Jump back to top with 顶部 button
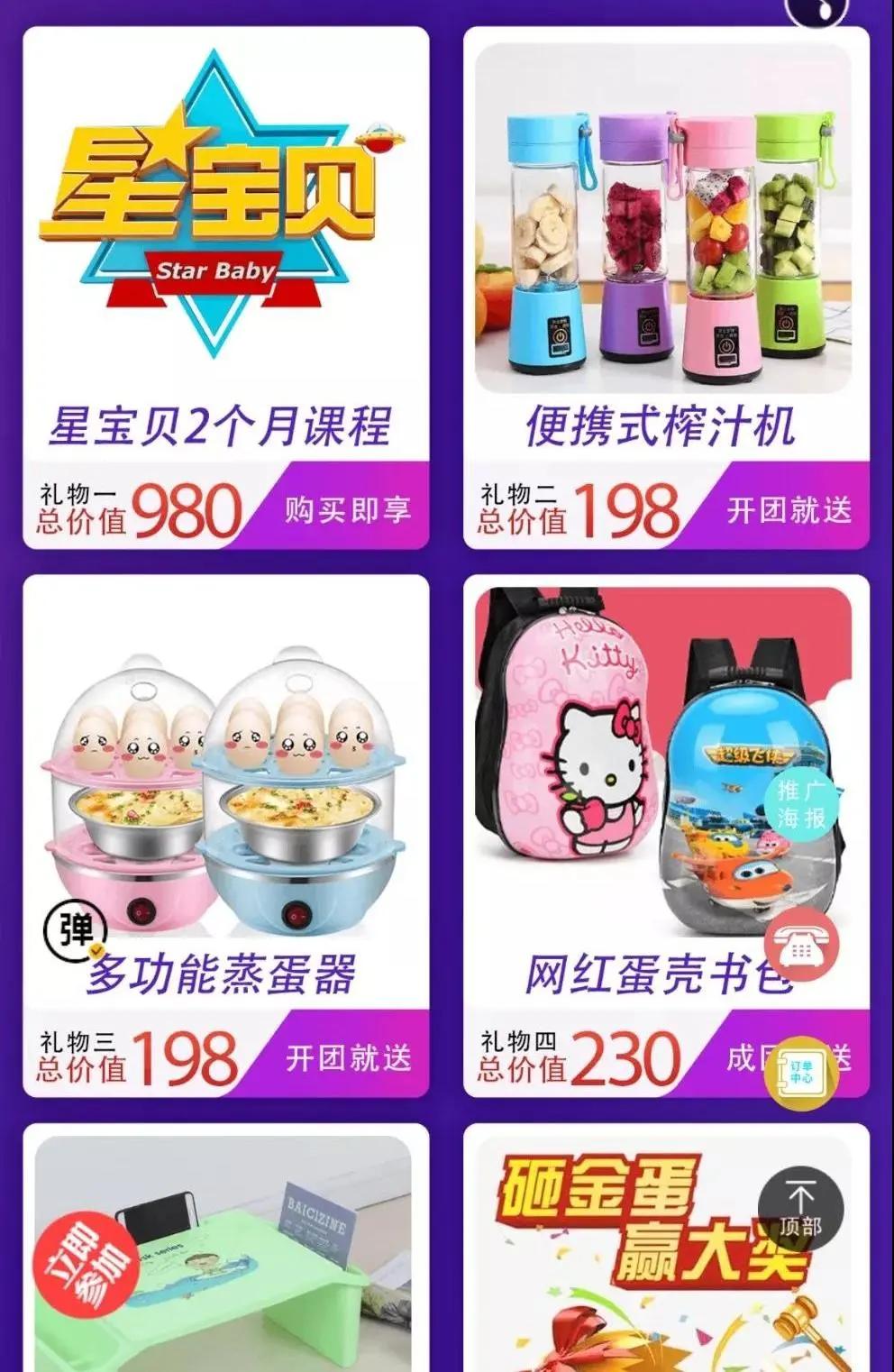This screenshot has height=1372, width=894. [800, 1209]
